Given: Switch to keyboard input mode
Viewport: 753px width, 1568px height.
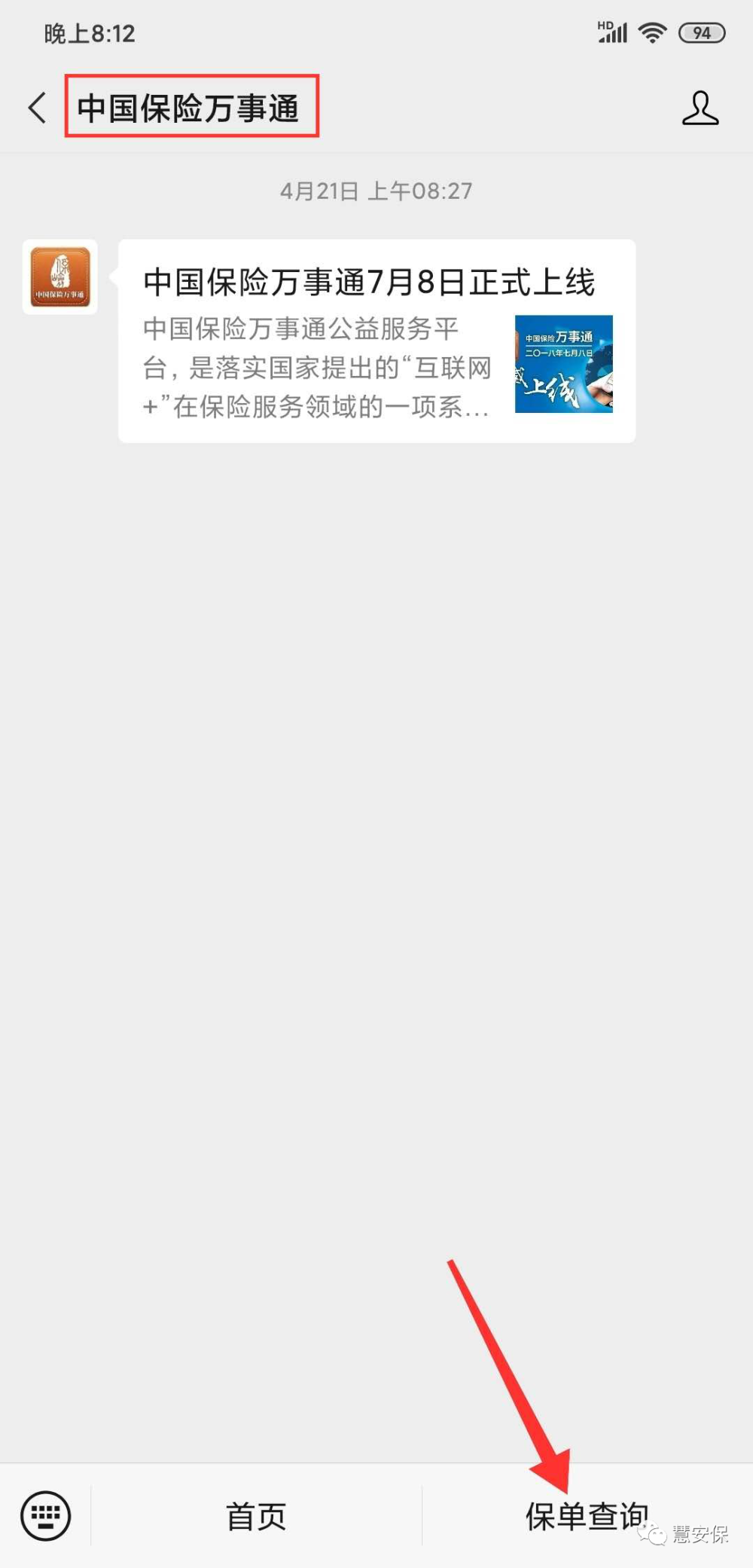Looking at the screenshot, I should coord(46,1515).
